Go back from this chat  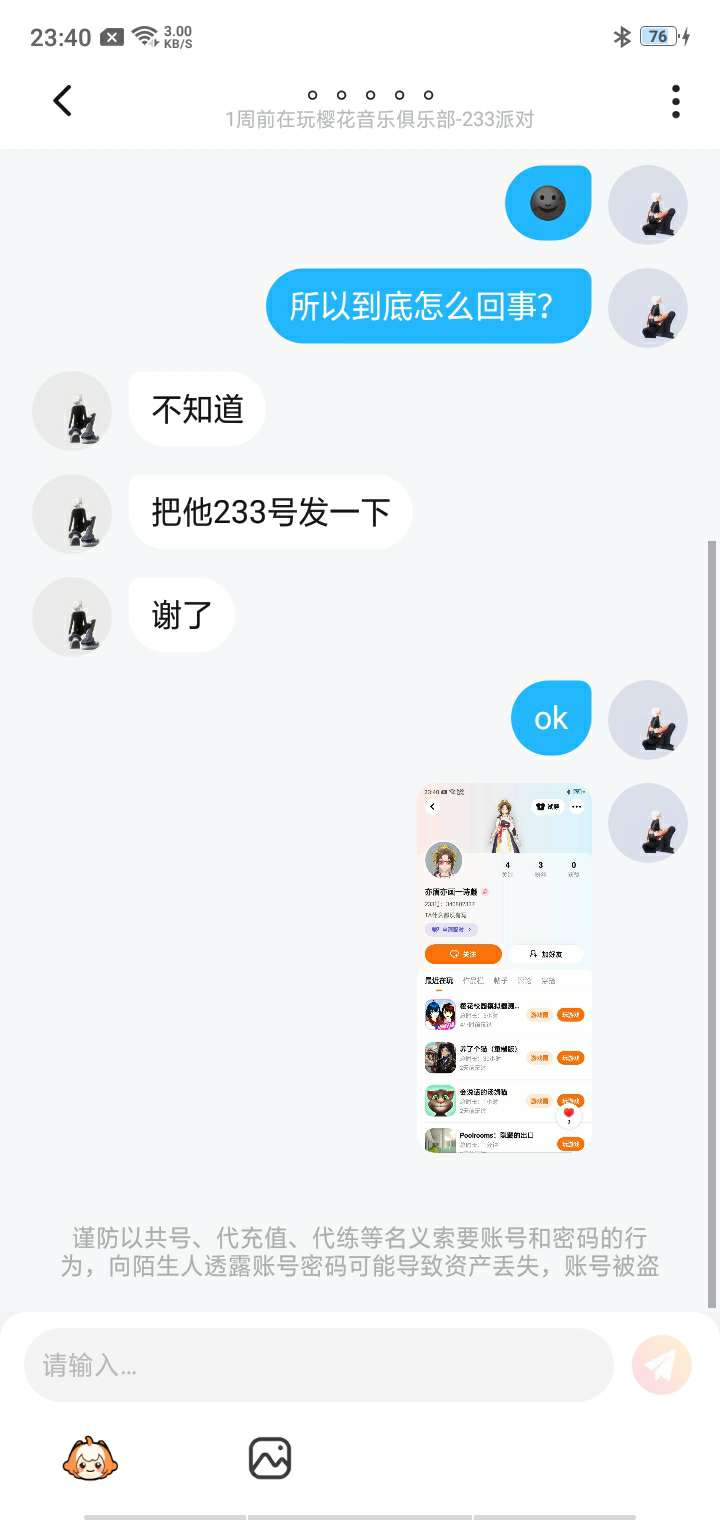[x=62, y=100]
